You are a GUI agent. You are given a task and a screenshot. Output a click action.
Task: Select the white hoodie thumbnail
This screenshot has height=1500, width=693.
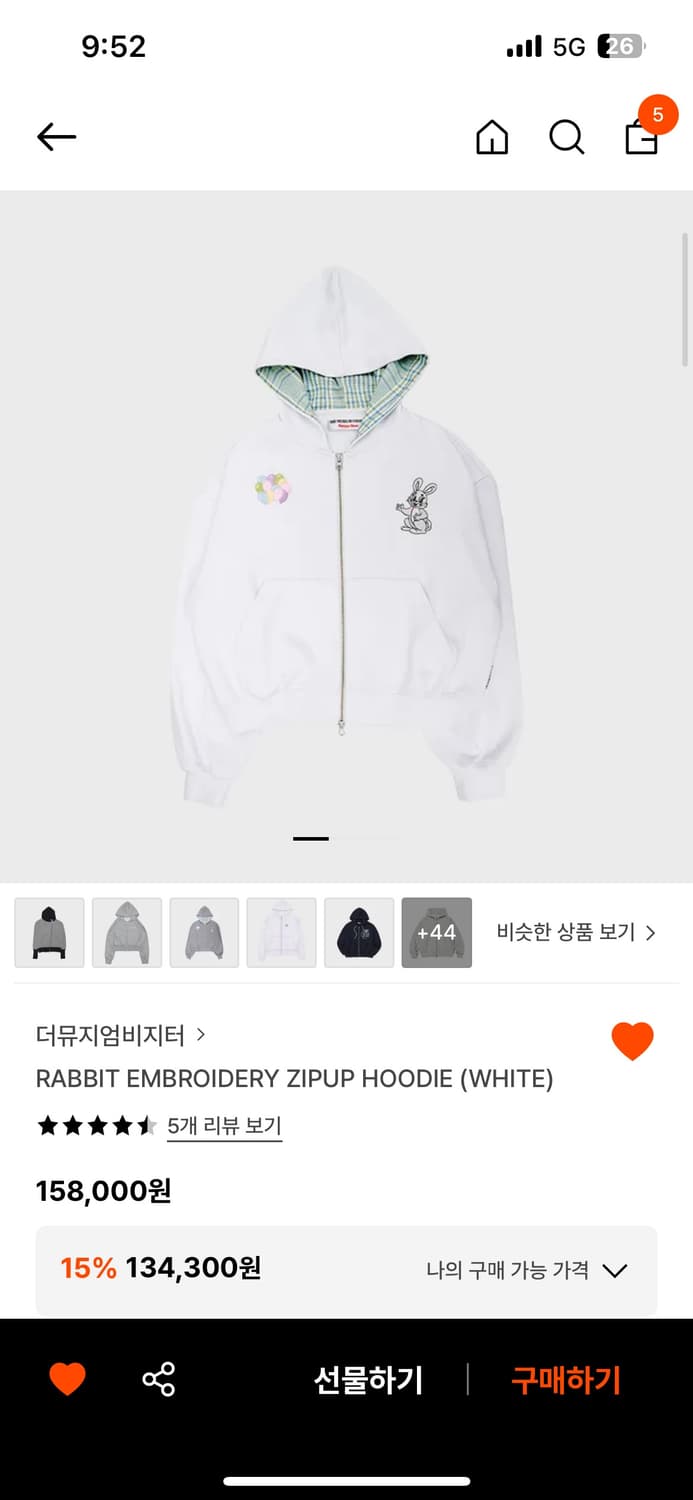pos(282,932)
